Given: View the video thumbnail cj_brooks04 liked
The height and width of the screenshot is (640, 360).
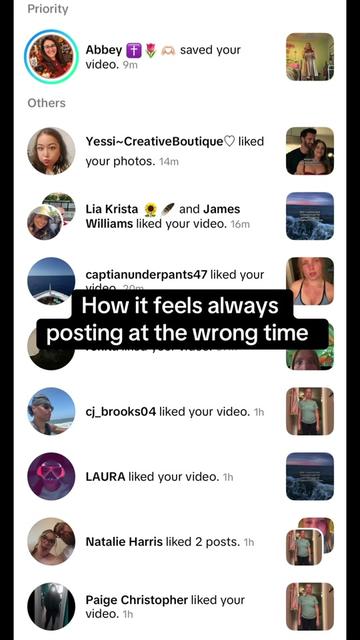Looking at the screenshot, I should click(x=310, y=411).
